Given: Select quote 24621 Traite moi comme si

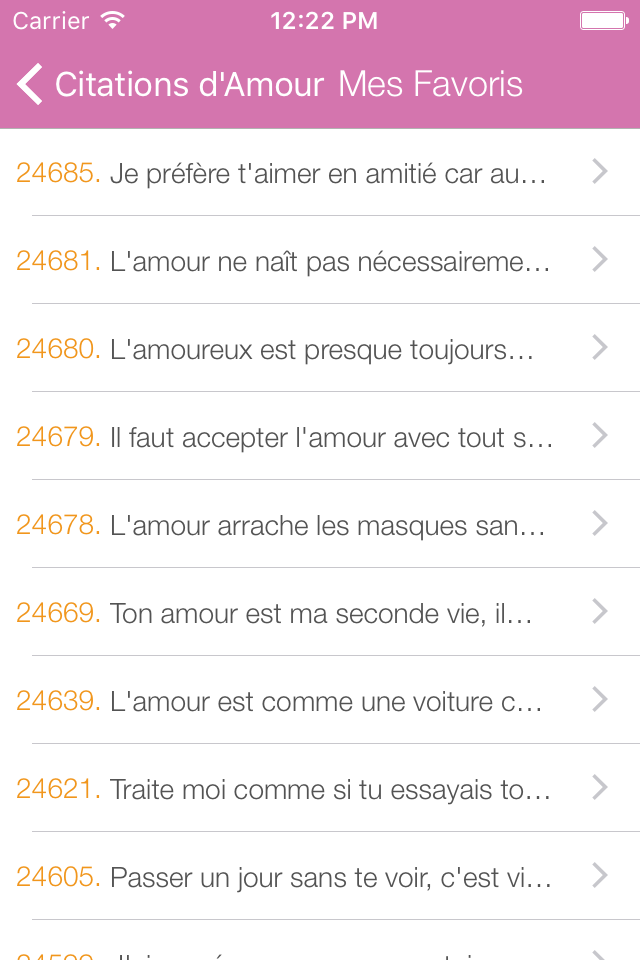Looking at the screenshot, I should (320, 789).
